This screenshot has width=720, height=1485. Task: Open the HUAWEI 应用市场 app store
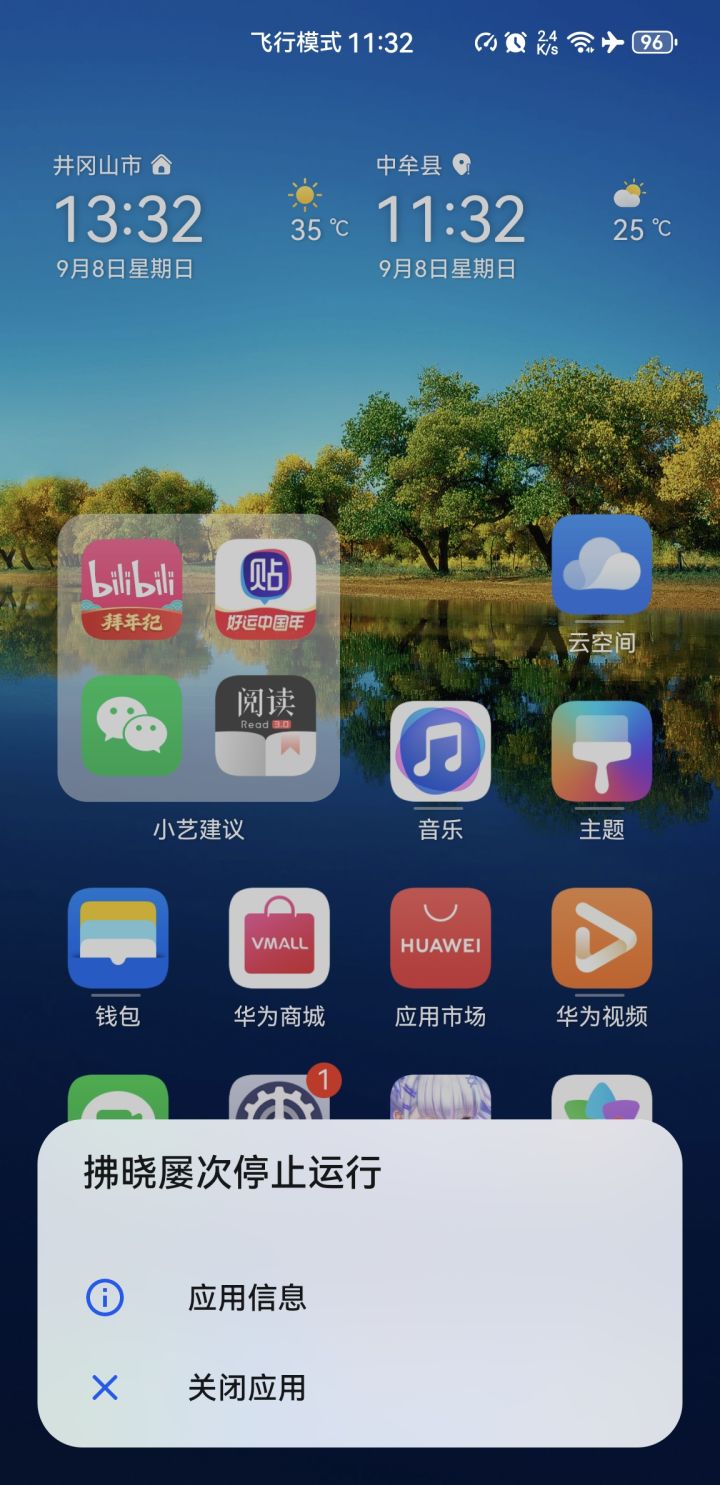click(x=440, y=938)
